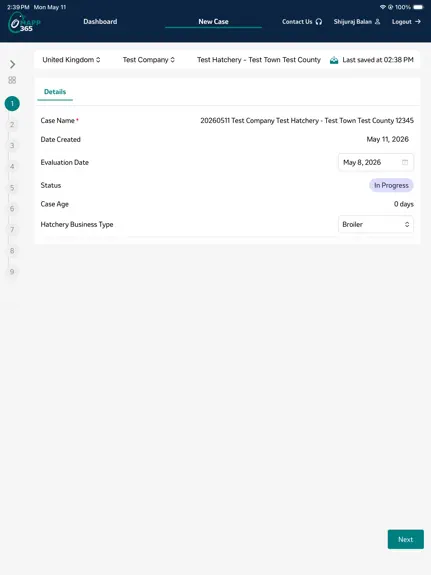The width and height of the screenshot is (431, 575).
Task: Open Shijuraj Balan user profile
Action: point(357,22)
